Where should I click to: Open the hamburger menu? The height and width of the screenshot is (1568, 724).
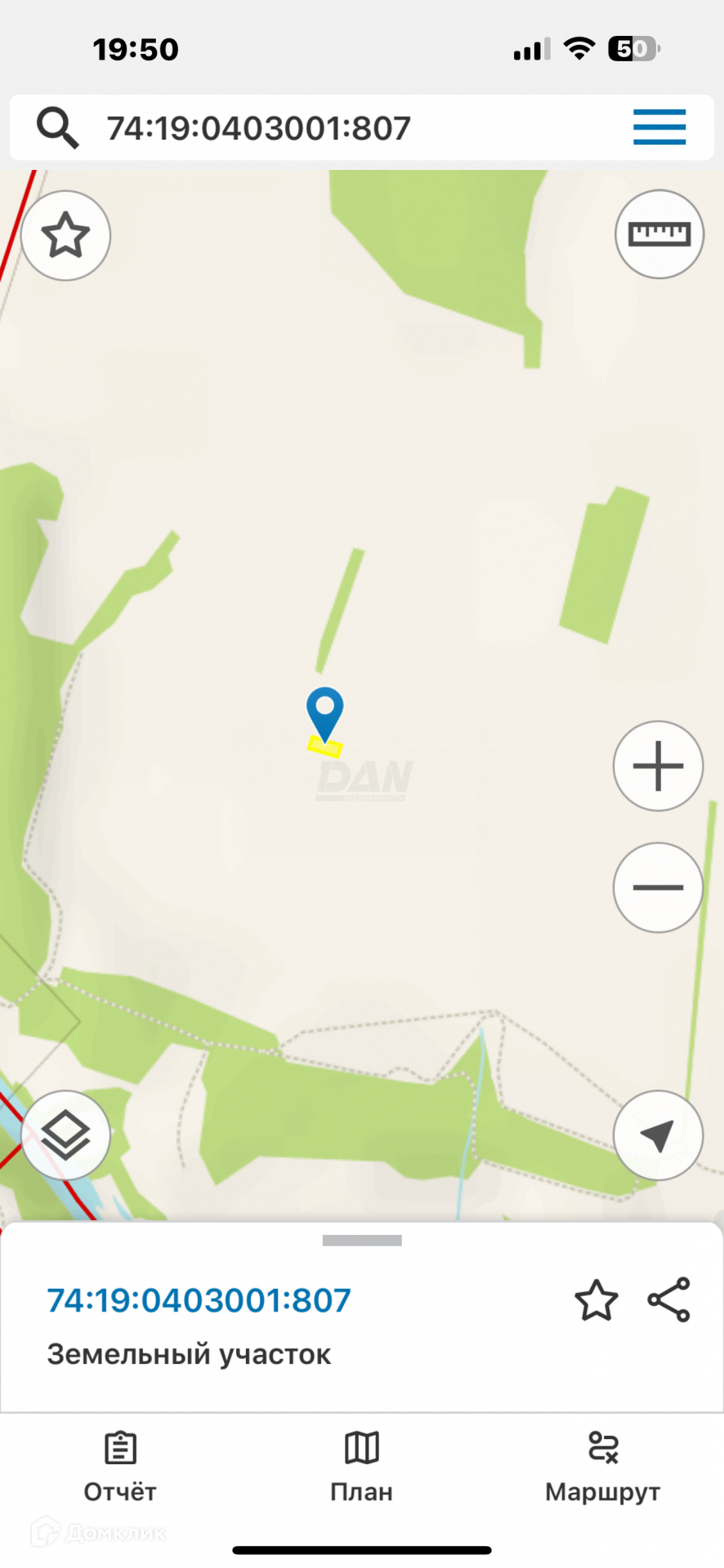point(659,127)
